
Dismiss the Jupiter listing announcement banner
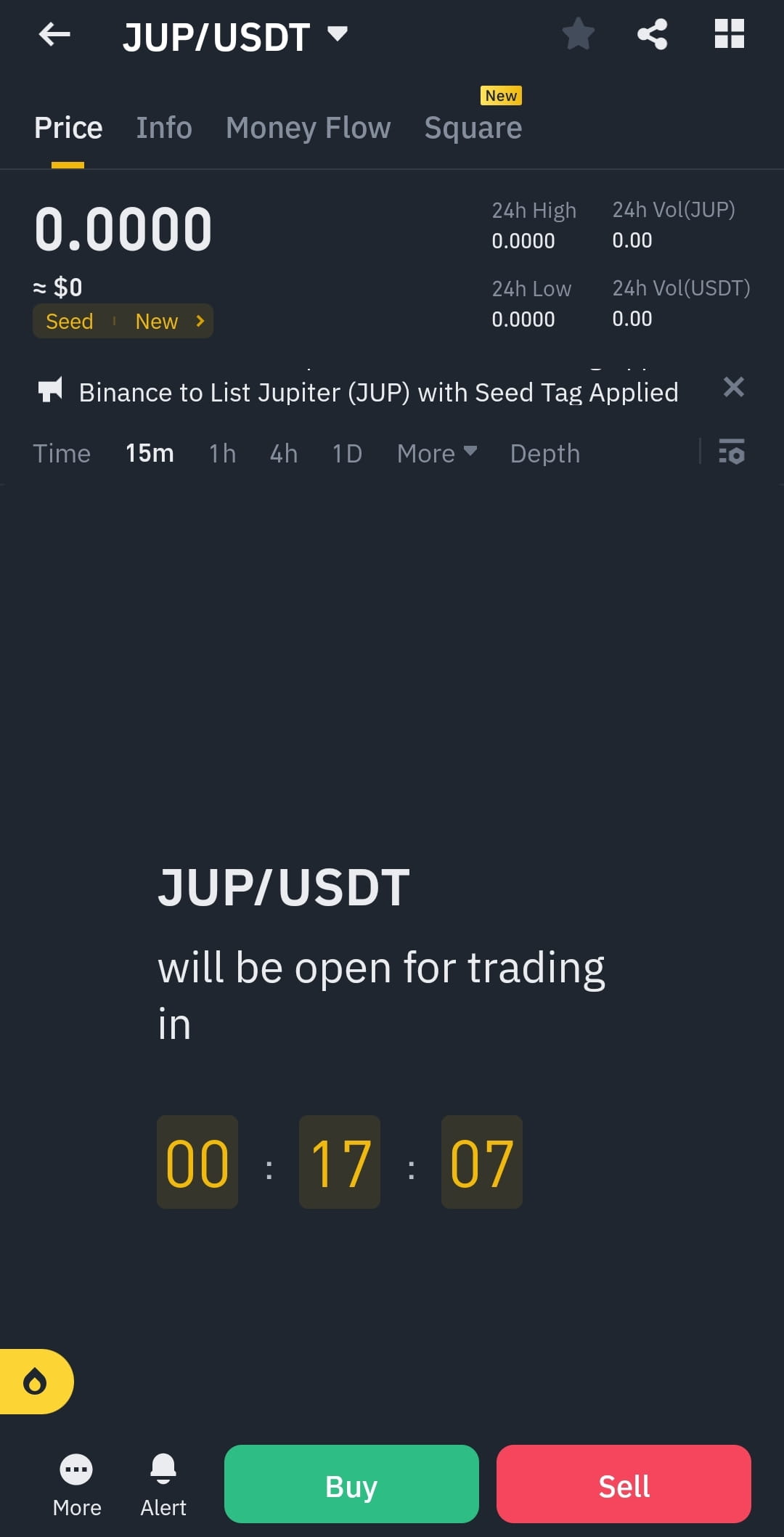click(734, 387)
